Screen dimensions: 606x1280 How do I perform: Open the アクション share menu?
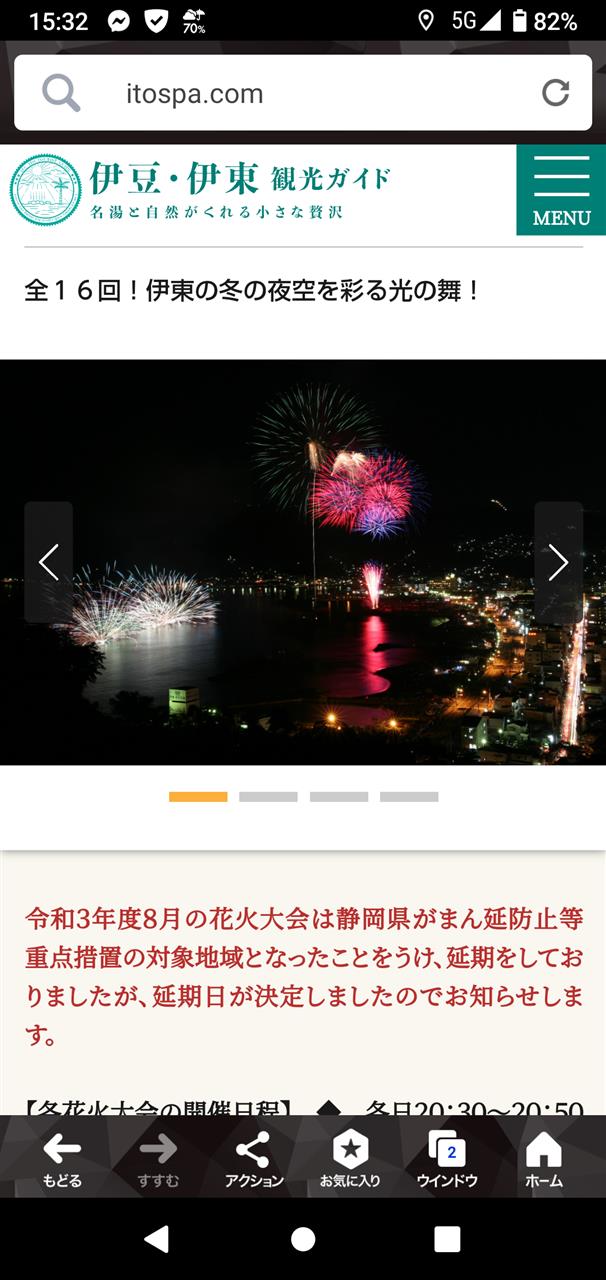254,1160
